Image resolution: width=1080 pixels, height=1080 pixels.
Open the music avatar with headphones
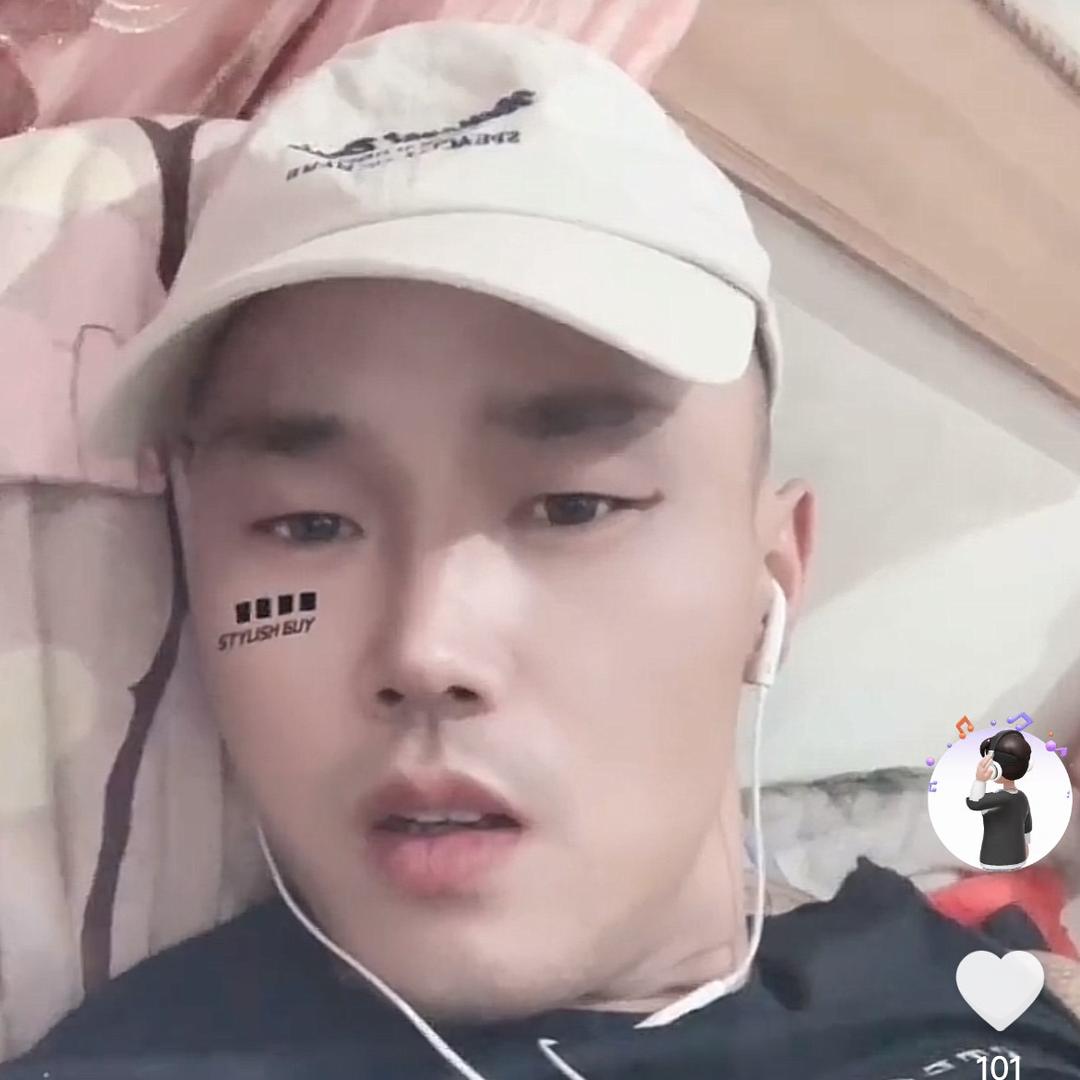[x=999, y=797]
